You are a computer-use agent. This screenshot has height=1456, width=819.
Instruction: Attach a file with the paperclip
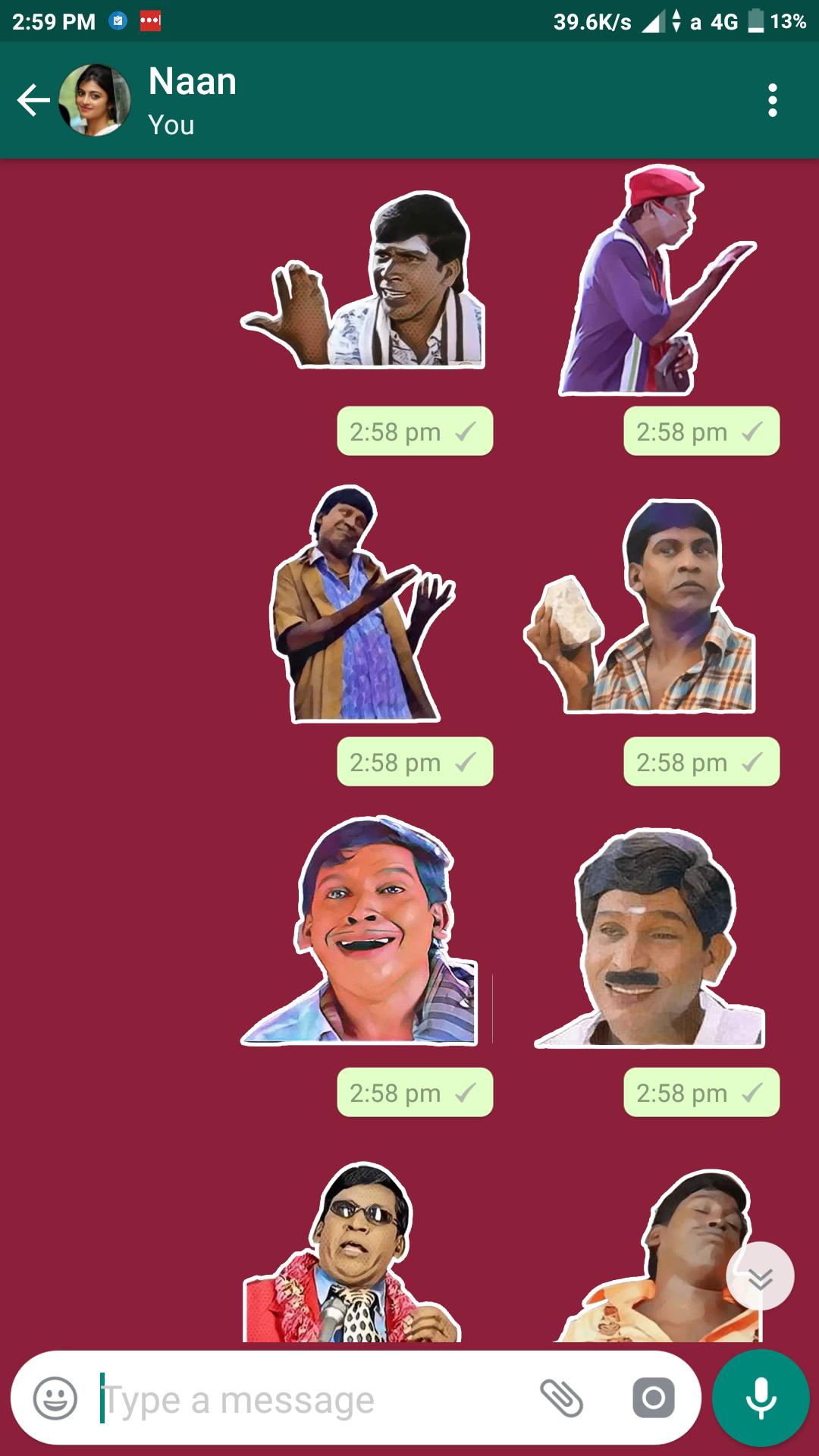[561, 1398]
